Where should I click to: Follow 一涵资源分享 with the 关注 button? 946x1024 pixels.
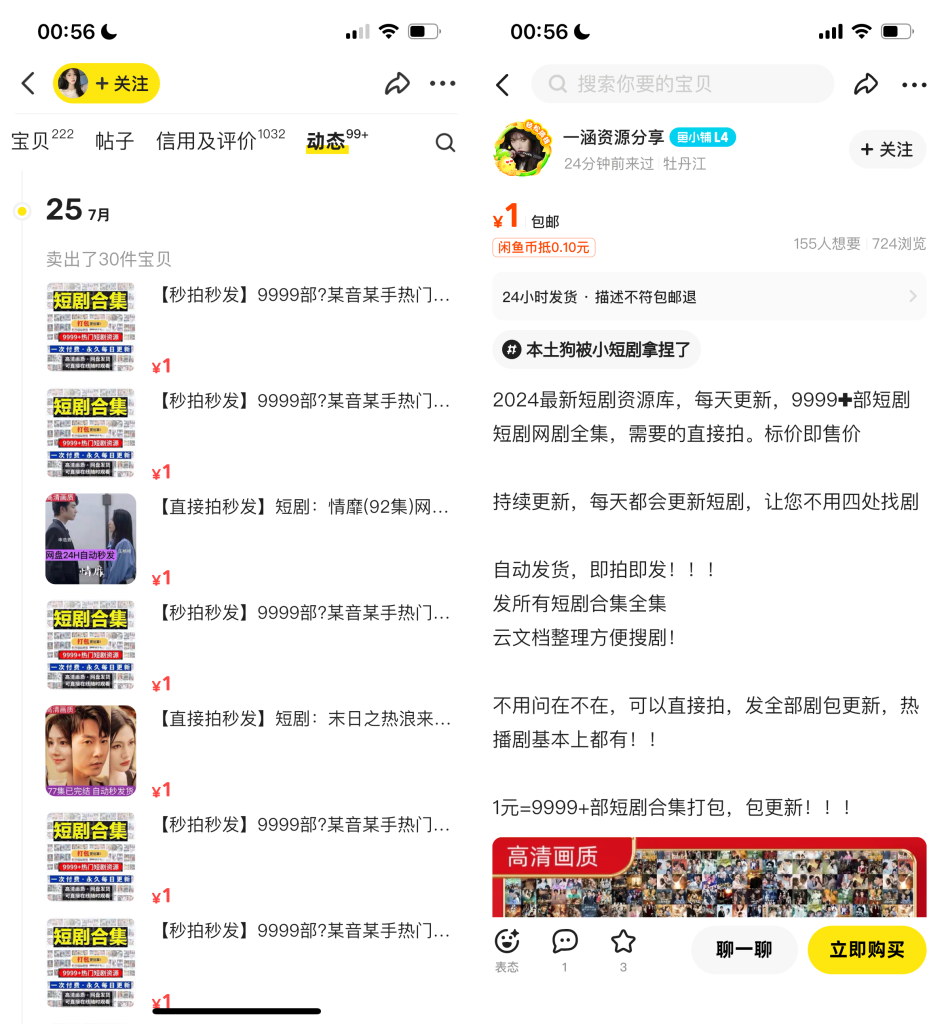click(x=887, y=150)
